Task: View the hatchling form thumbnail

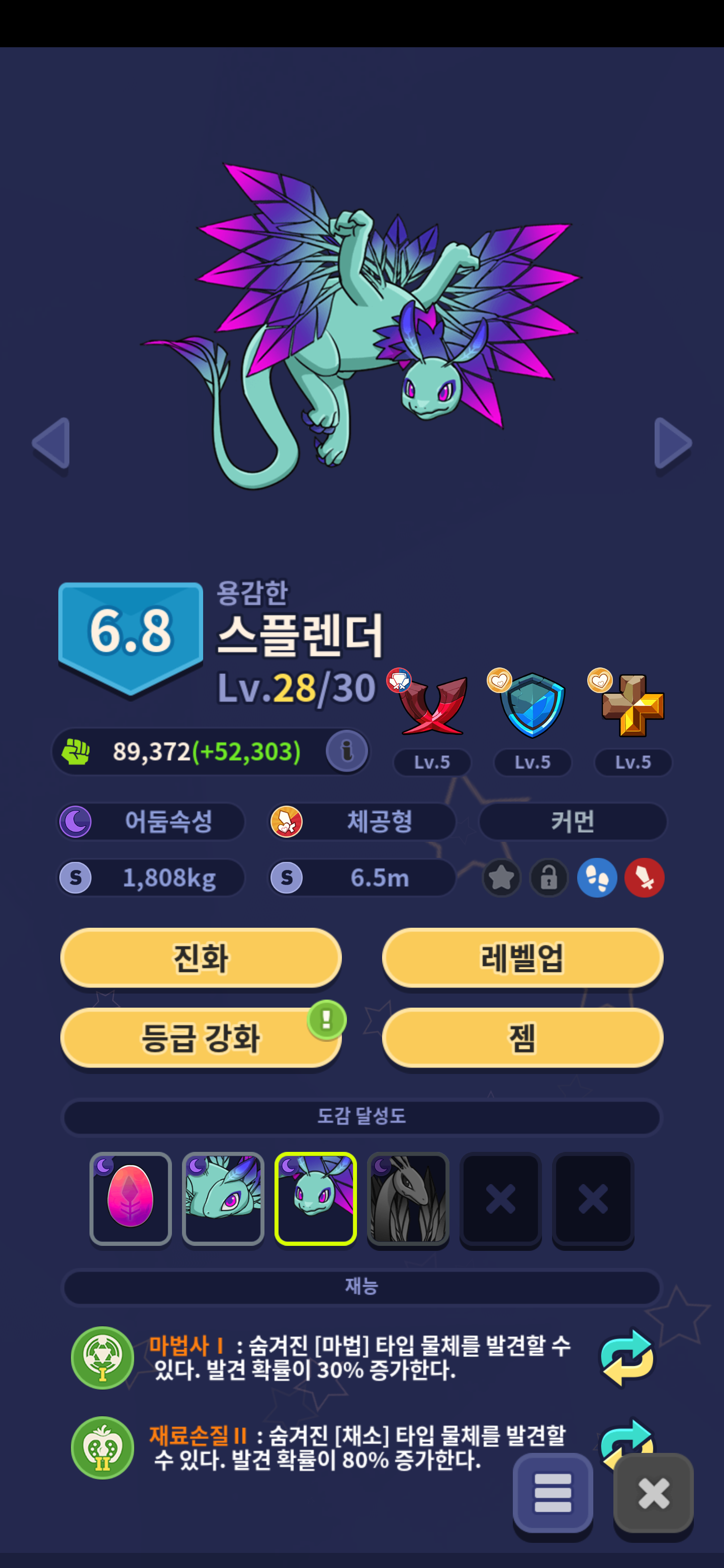Action: (x=223, y=1198)
